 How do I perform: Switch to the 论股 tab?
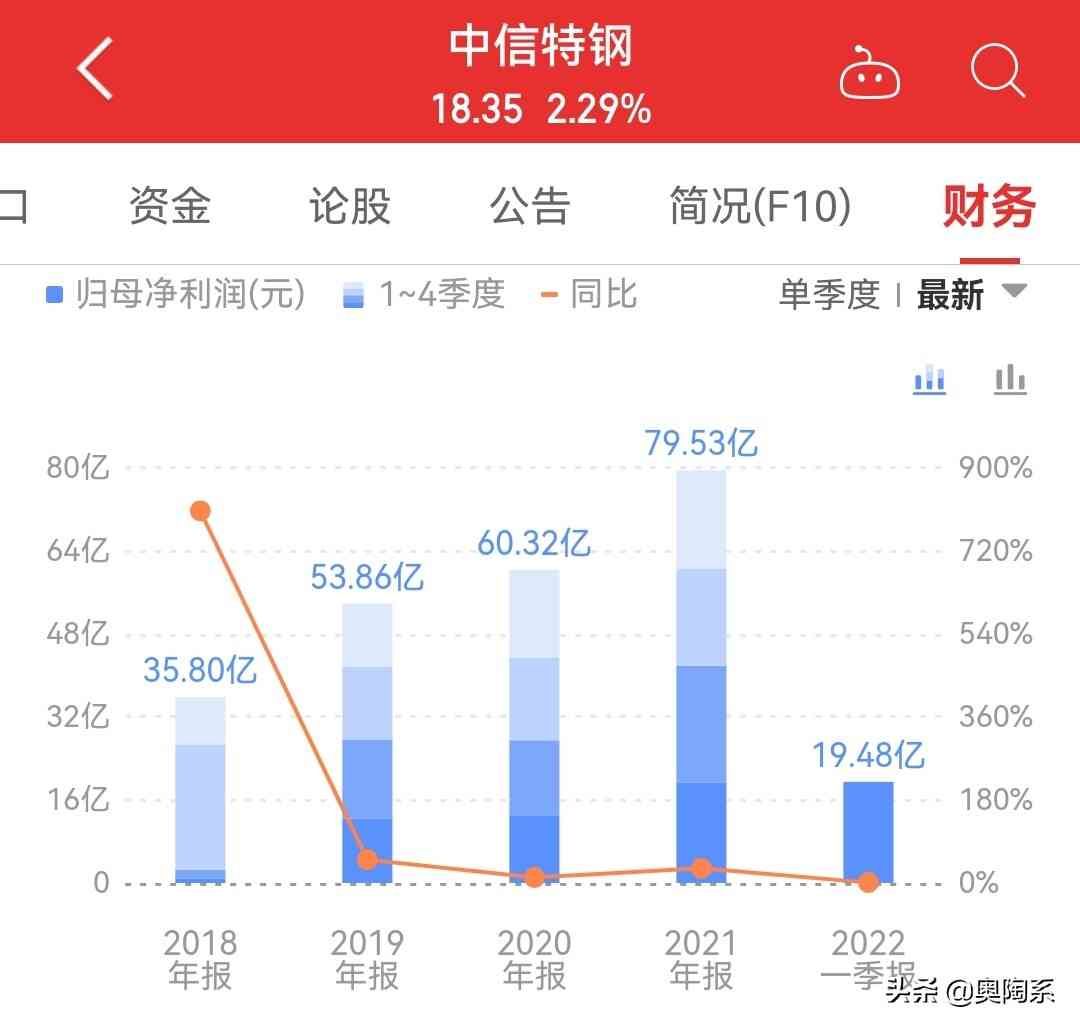349,207
